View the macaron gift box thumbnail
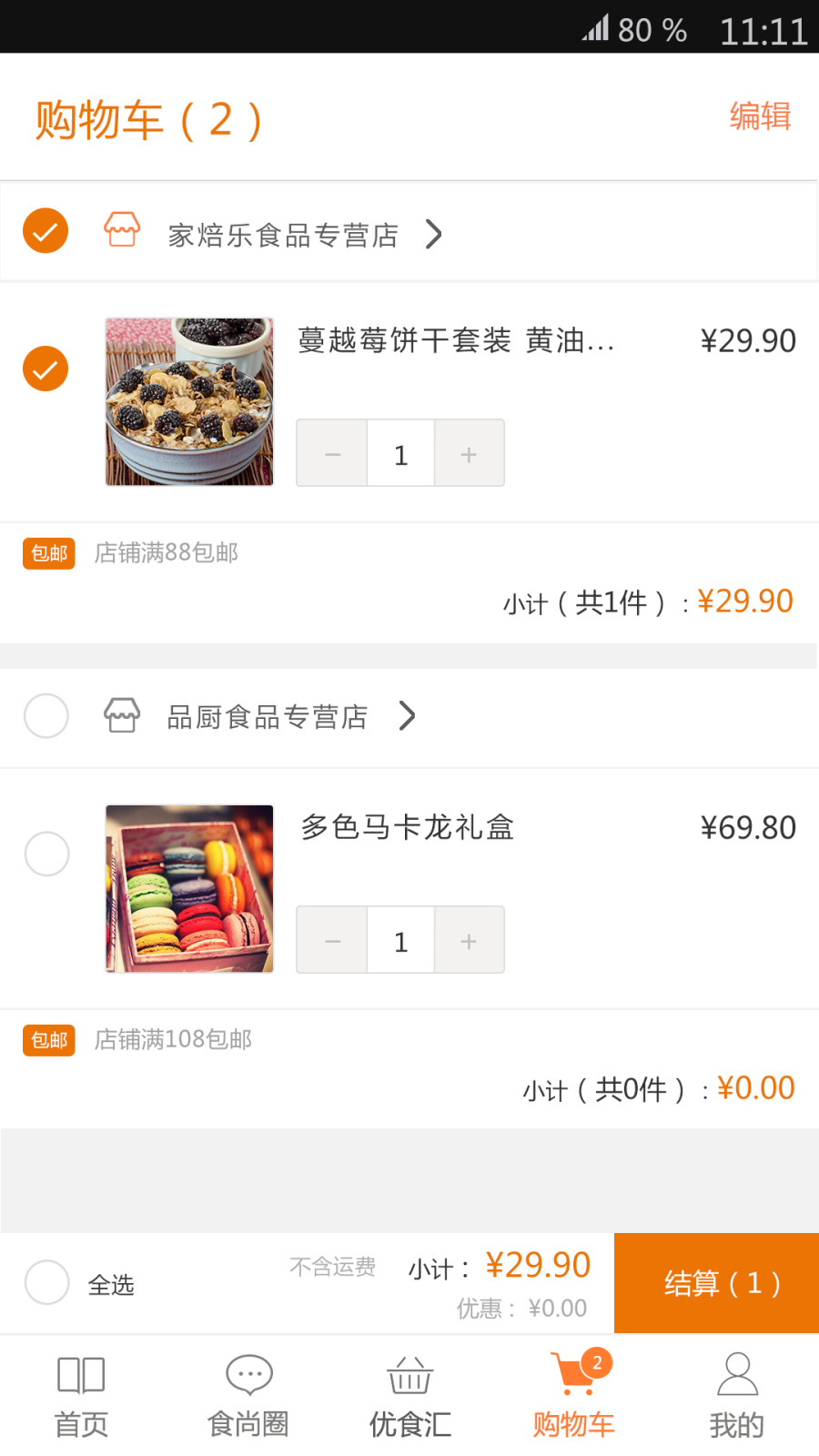819x1456 pixels. pyautogui.click(x=188, y=888)
